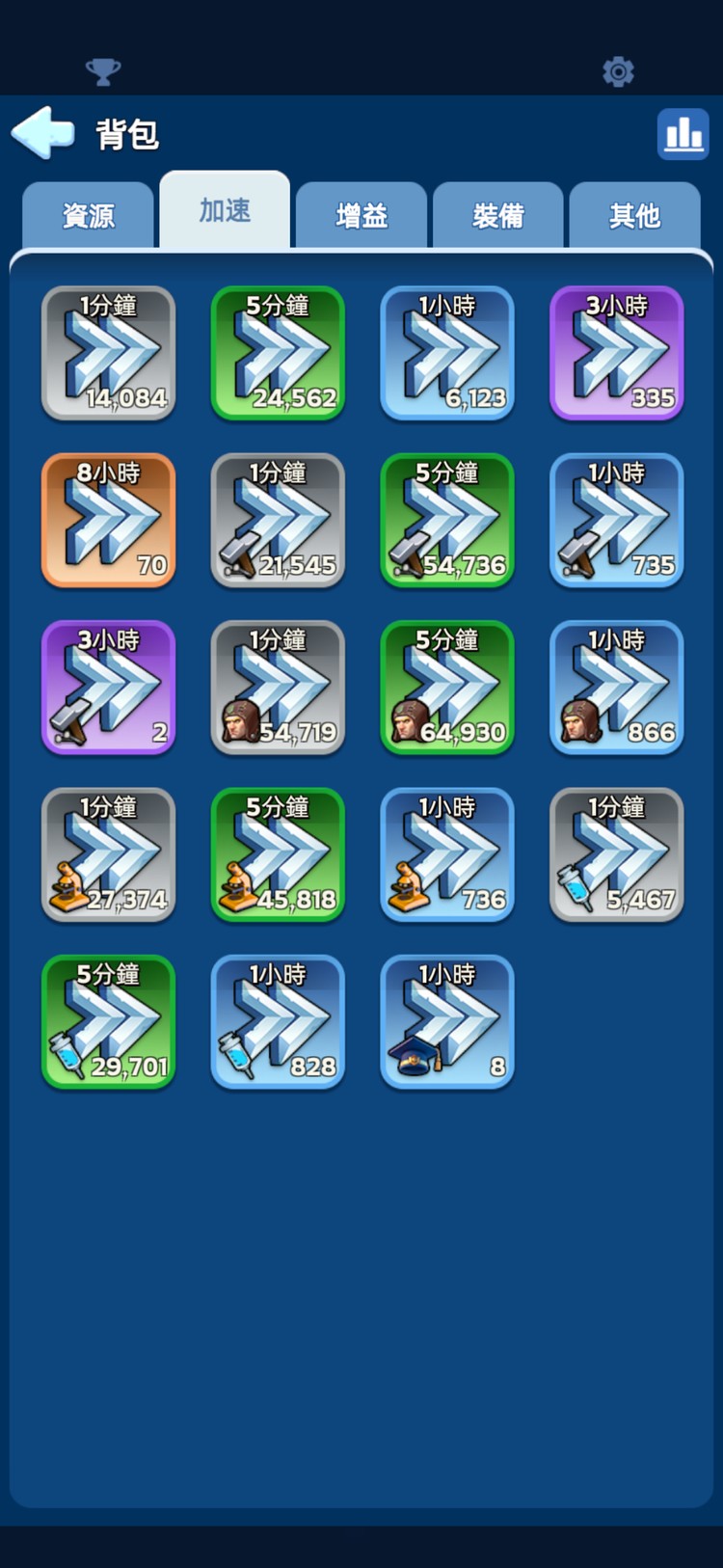The width and height of the screenshot is (723, 1568).
Task: Open the trophy icon
Action: 103,71
